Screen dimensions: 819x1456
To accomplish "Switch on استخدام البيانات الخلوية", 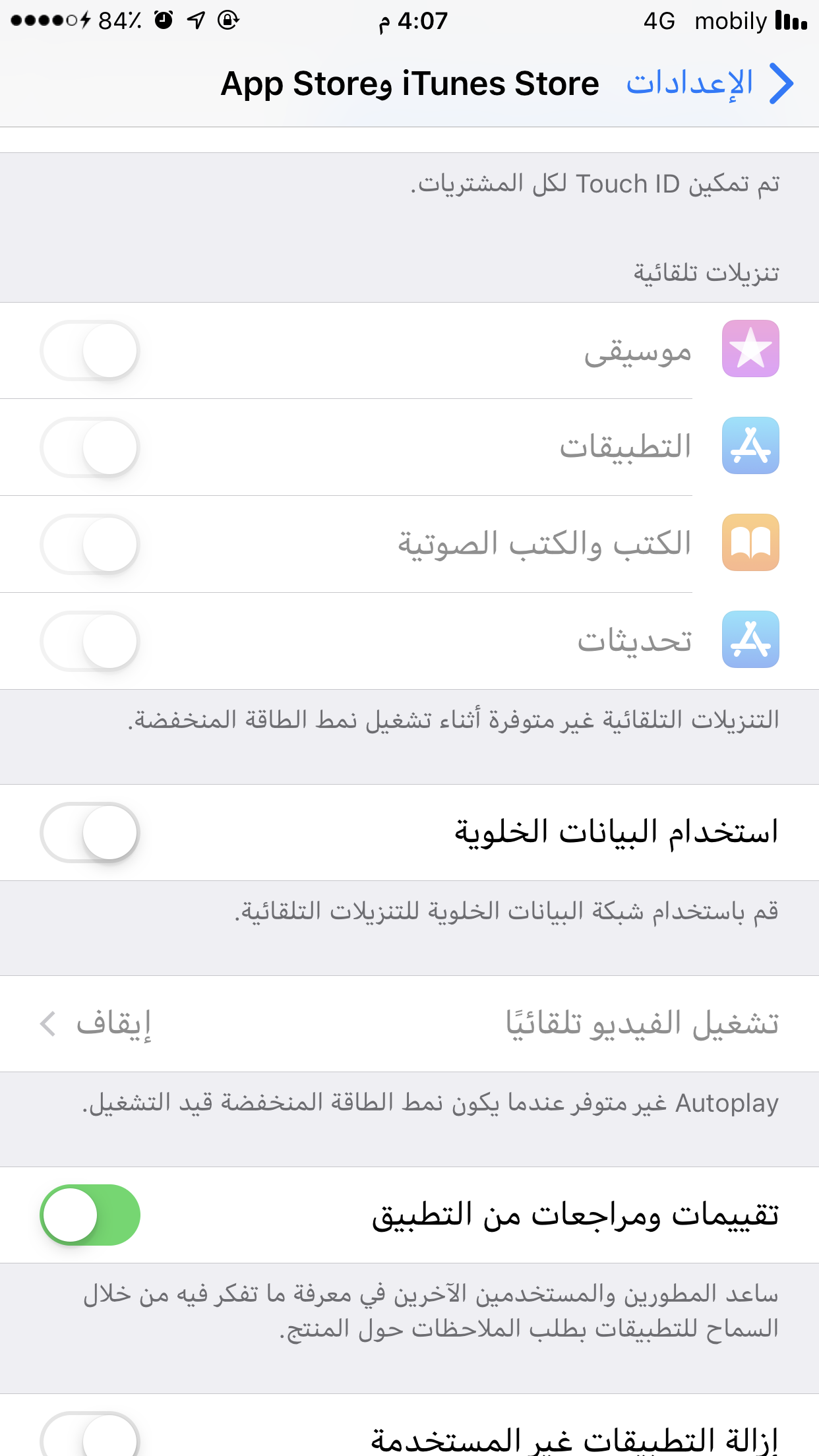I will pyautogui.click(x=90, y=832).
